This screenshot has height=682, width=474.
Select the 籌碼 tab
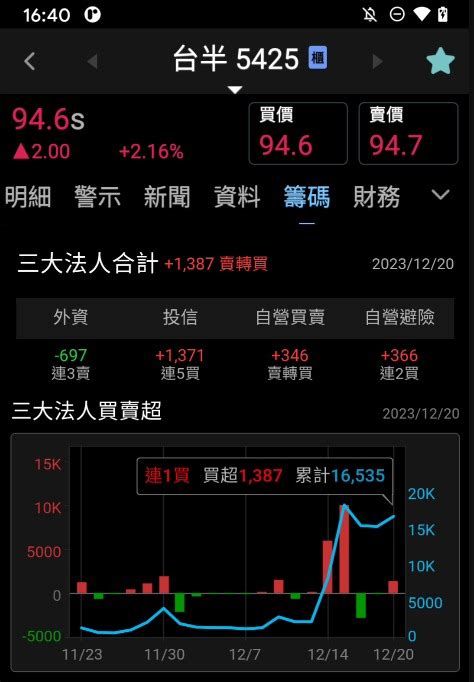(307, 197)
